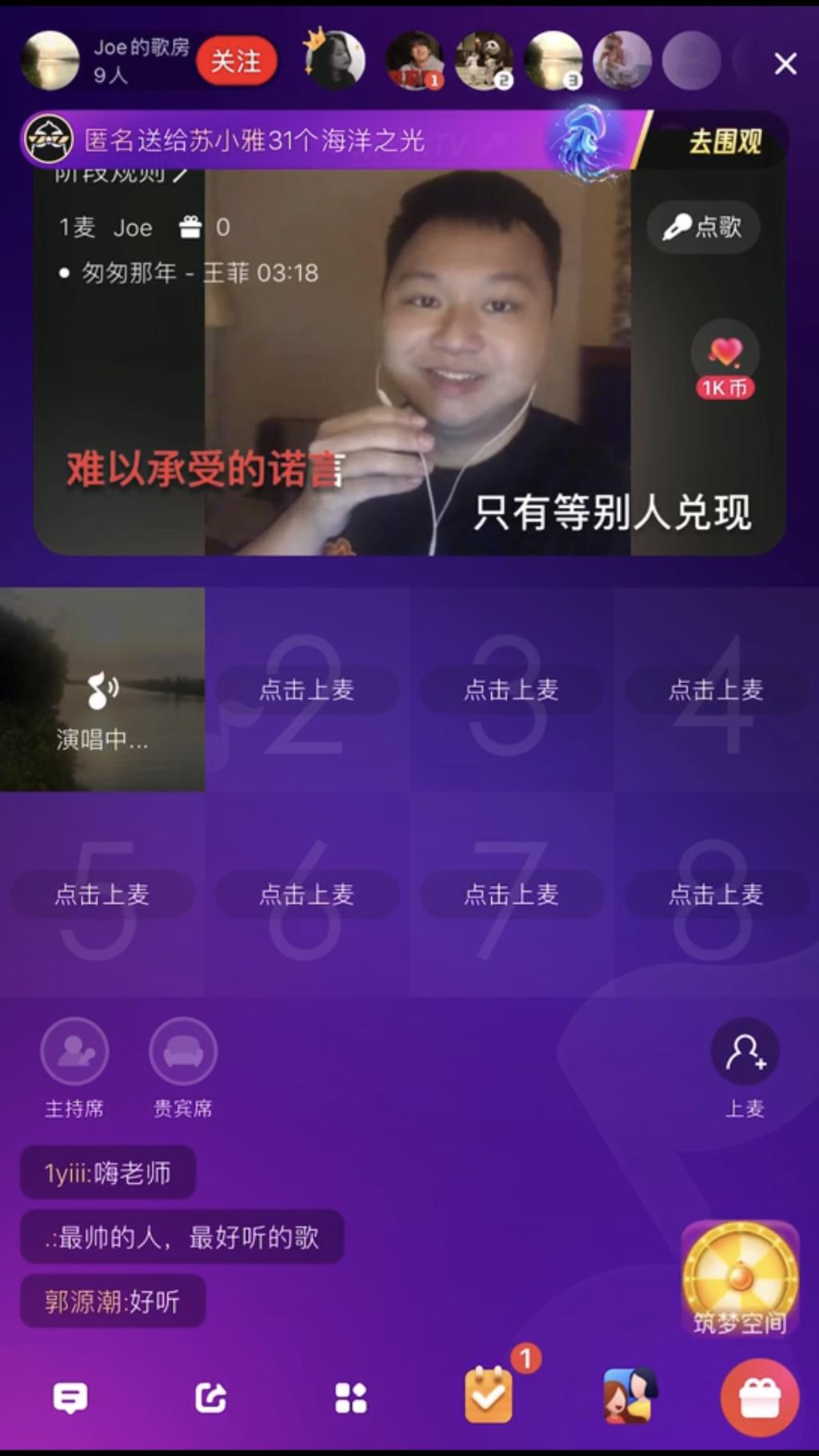Image resolution: width=819 pixels, height=1456 pixels.
Task: Open the 筑梦空间 lucky wheel
Action: 740,1278
